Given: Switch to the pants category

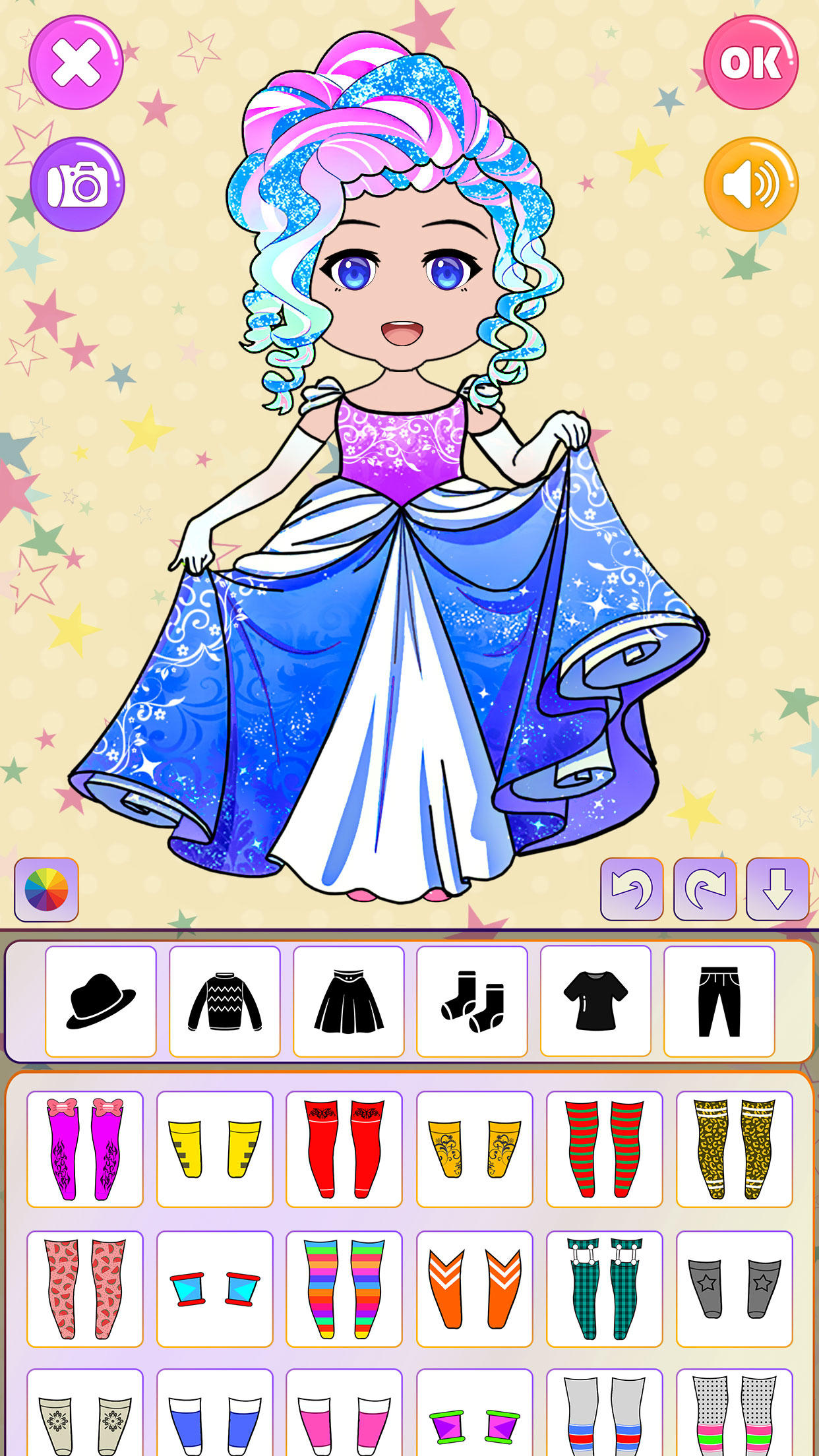Looking at the screenshot, I should pyautogui.click(x=719, y=1001).
